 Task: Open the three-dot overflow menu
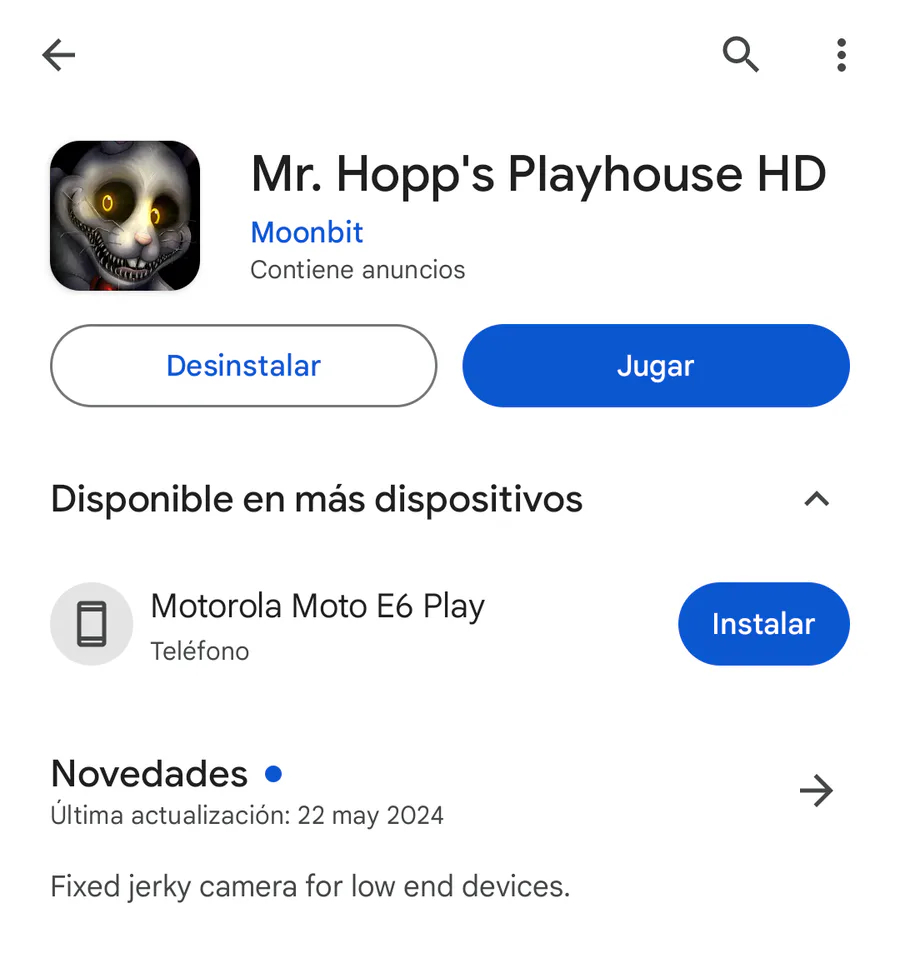841,55
